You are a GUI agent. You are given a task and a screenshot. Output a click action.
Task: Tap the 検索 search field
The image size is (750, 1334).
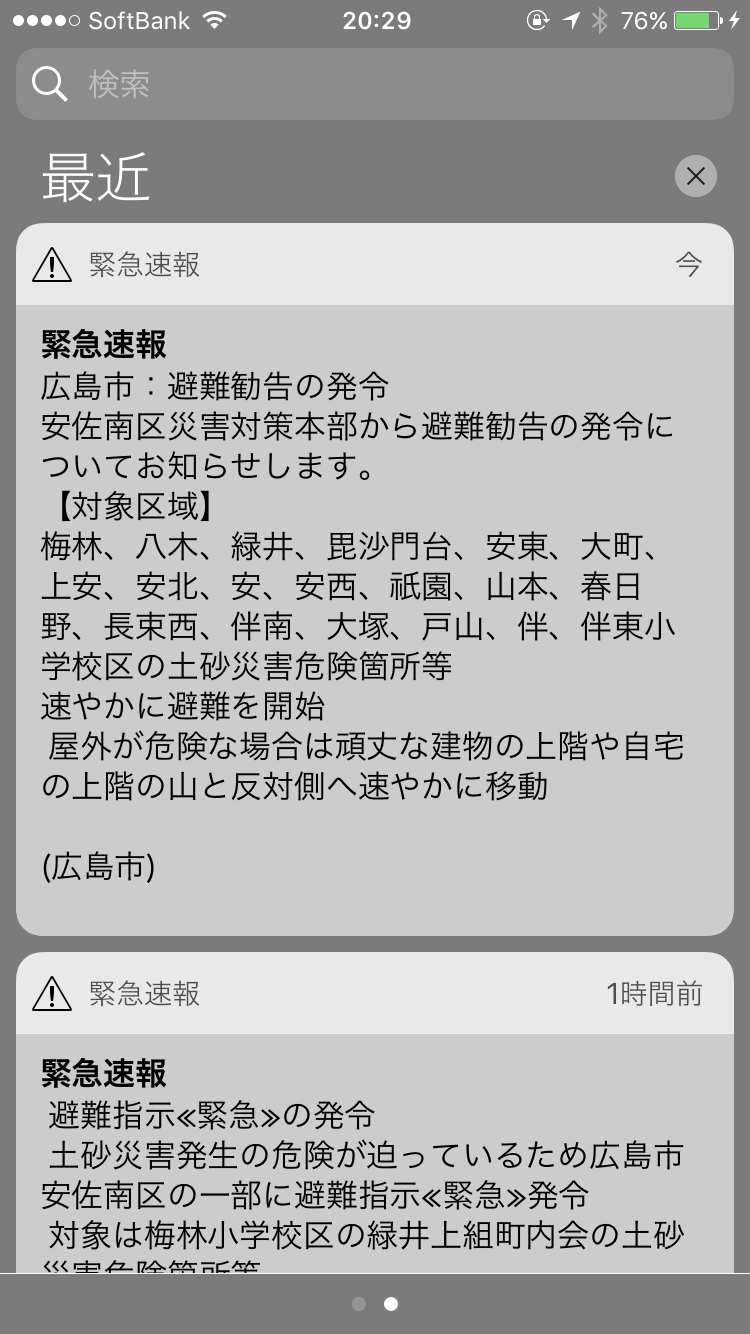click(375, 84)
